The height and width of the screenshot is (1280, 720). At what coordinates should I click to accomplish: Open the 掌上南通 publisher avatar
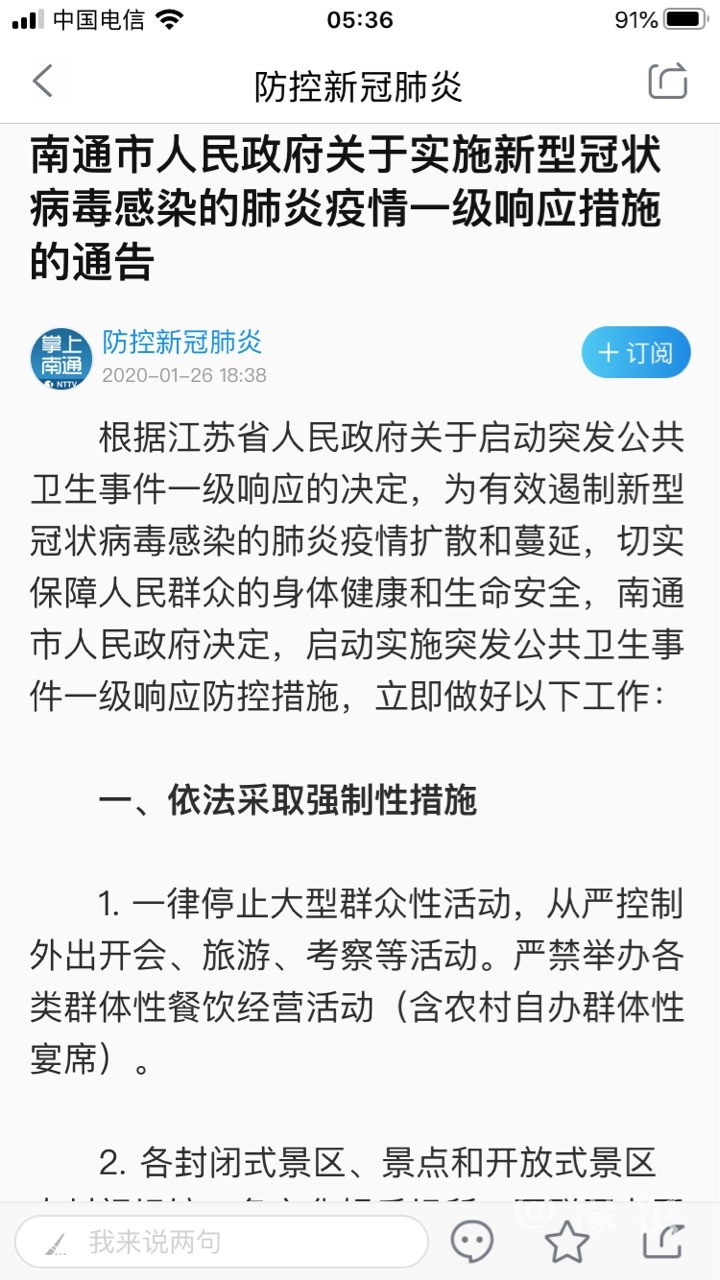pos(61,357)
